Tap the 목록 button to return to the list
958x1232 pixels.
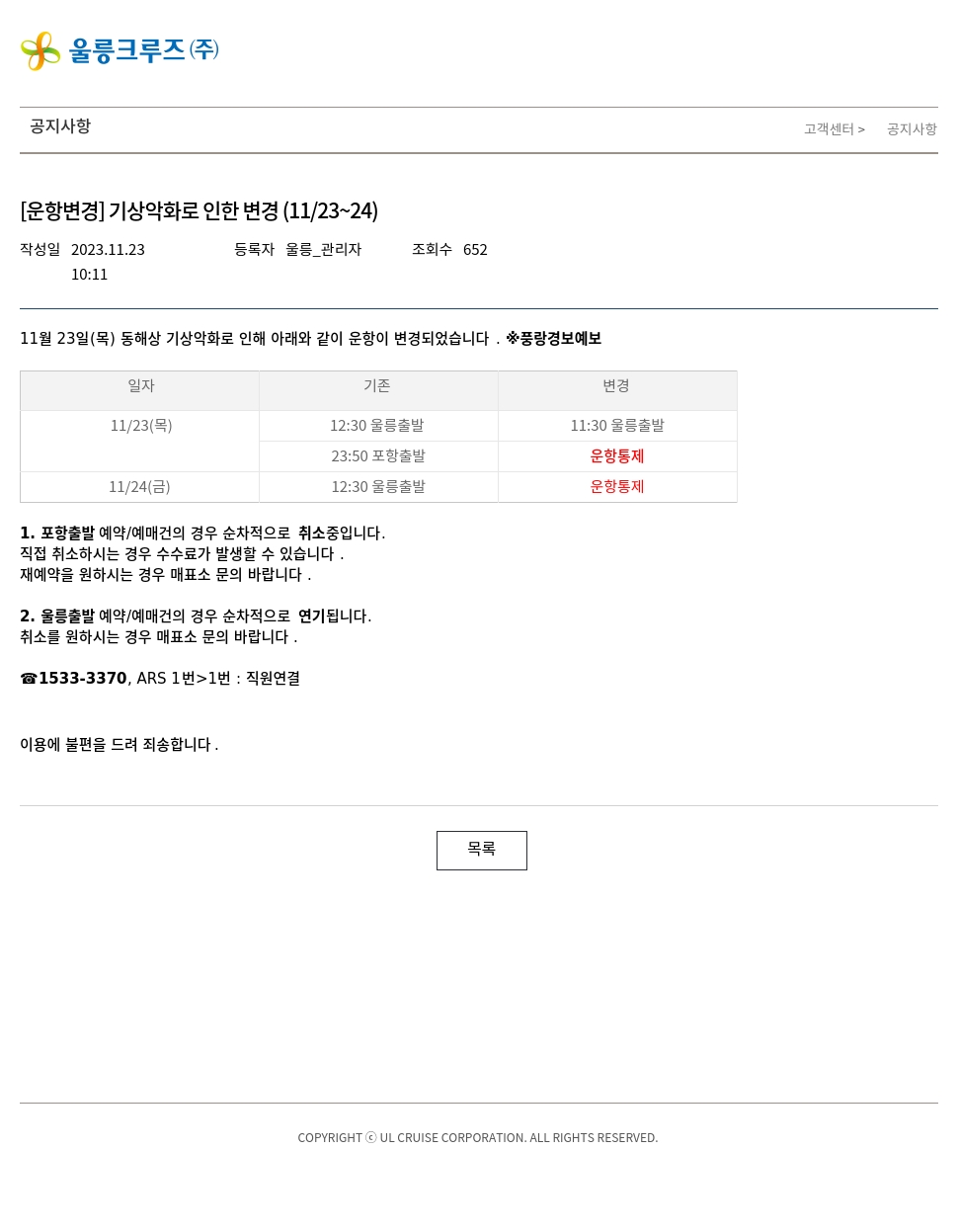(x=481, y=850)
